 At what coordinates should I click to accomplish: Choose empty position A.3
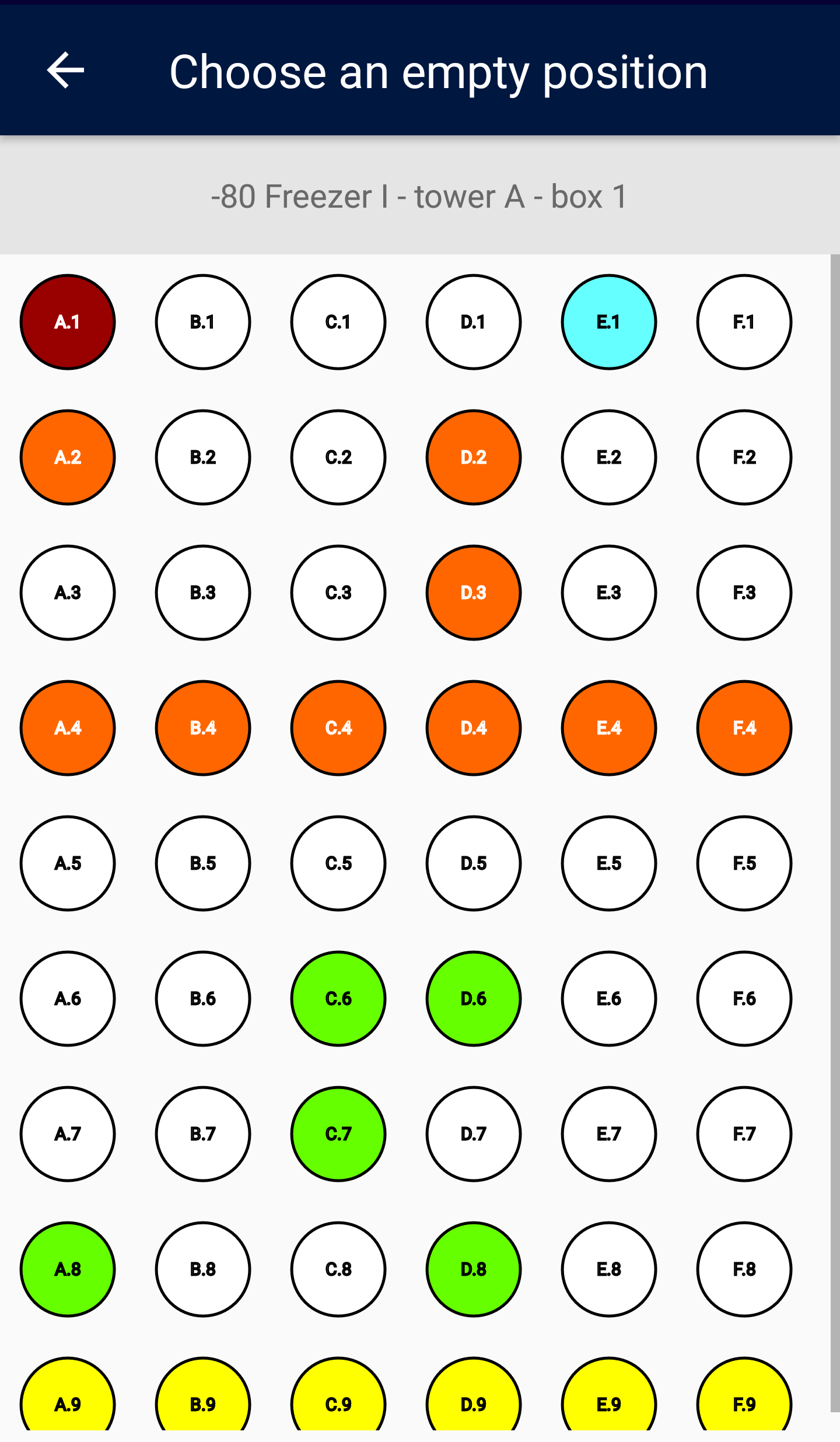coord(68,593)
